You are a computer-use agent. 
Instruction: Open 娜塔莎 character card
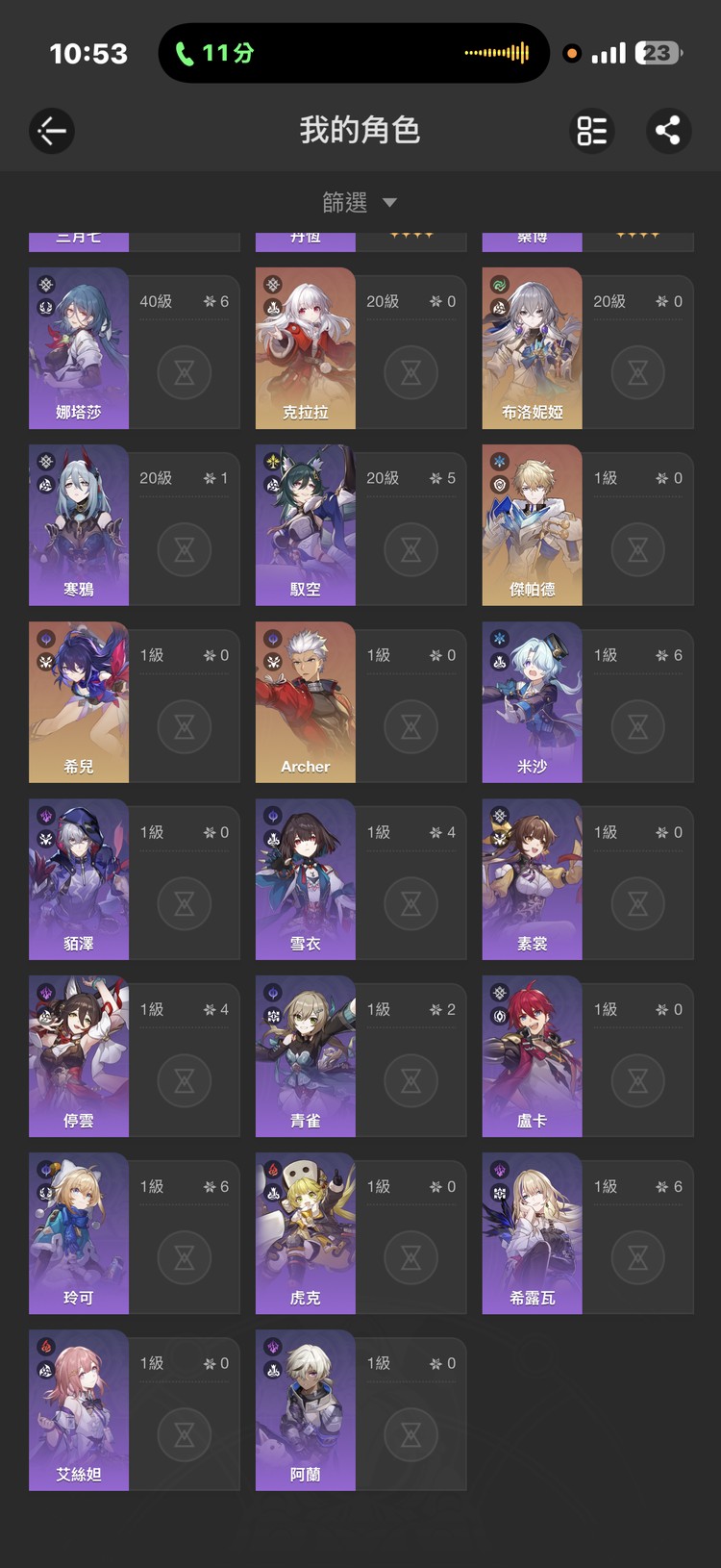(79, 348)
